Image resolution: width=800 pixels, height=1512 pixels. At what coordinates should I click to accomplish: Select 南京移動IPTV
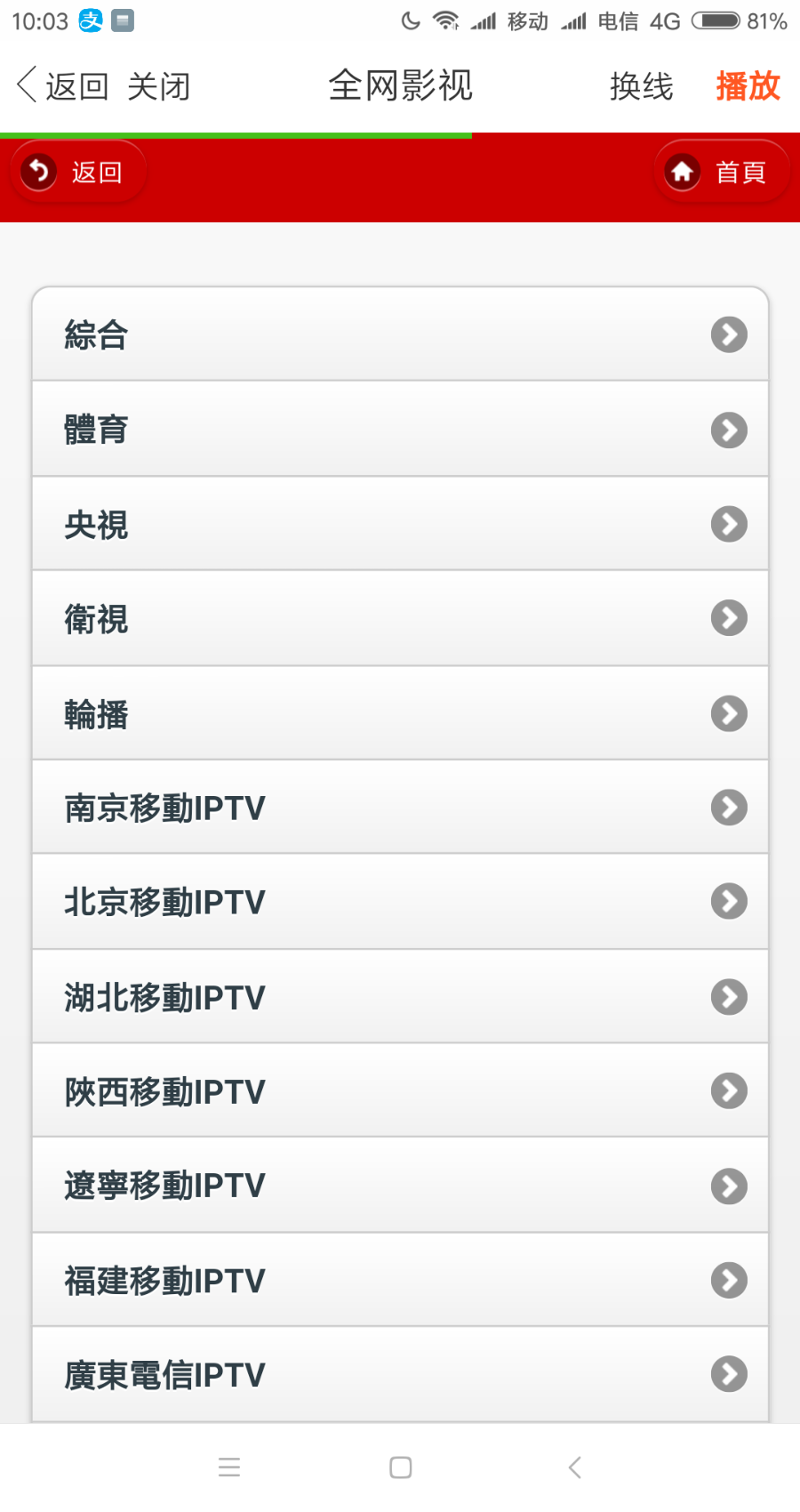click(x=400, y=808)
